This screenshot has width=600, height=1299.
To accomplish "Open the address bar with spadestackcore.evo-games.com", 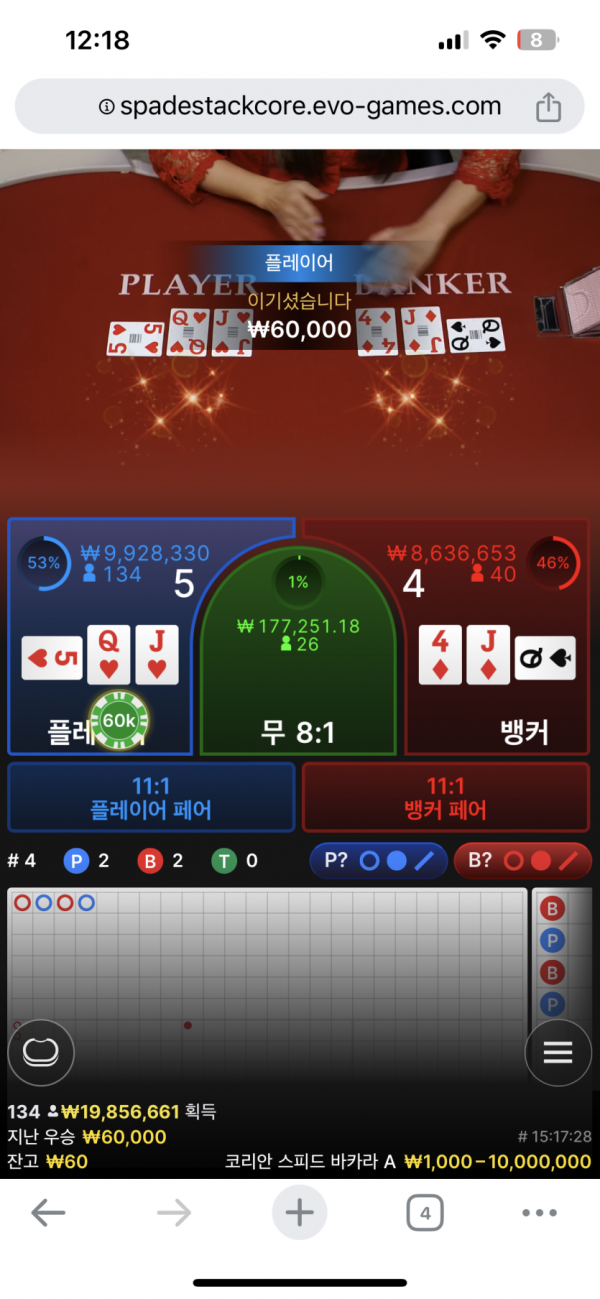I will [x=300, y=107].
